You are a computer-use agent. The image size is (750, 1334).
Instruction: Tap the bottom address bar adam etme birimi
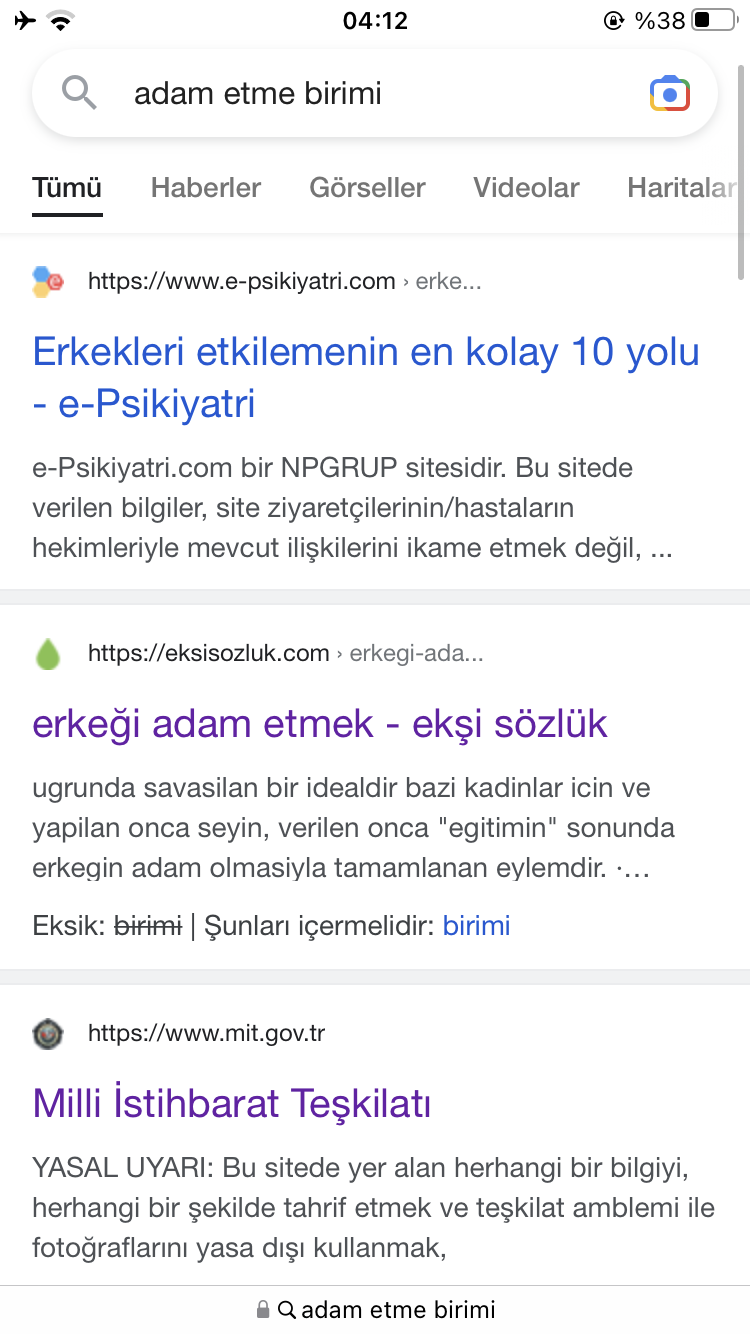[375, 1309]
